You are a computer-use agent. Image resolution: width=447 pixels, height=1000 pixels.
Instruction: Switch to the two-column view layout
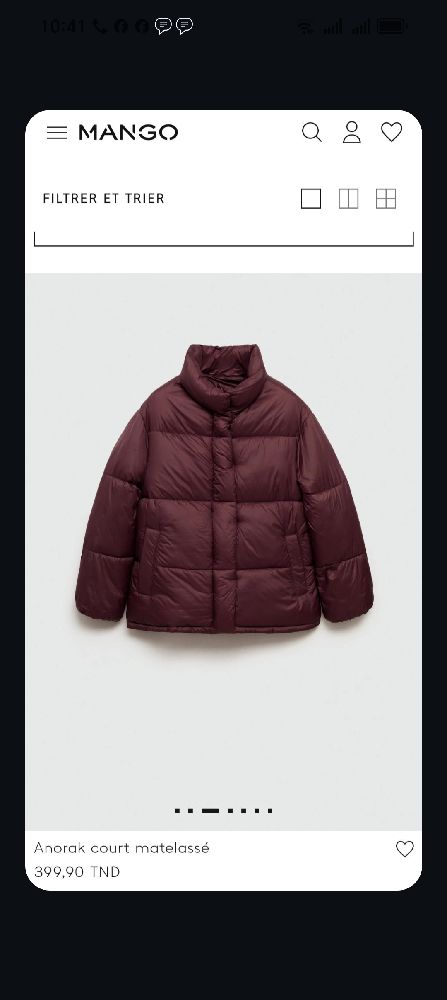pos(348,199)
